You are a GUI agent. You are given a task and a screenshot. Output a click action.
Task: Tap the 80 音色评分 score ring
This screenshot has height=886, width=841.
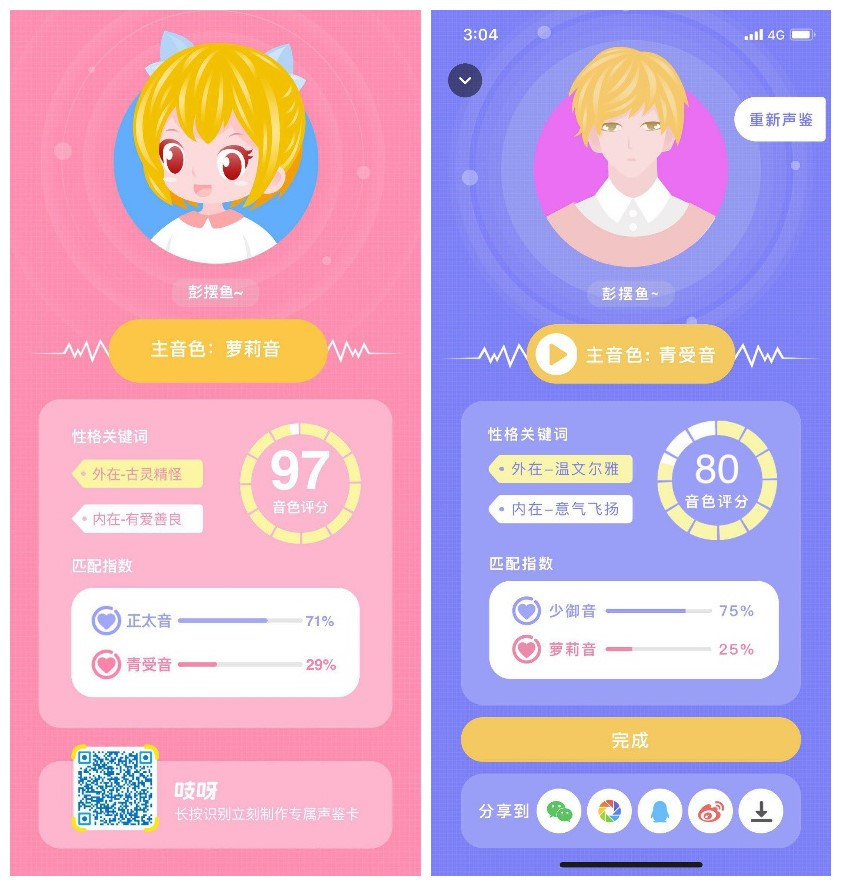(717, 482)
